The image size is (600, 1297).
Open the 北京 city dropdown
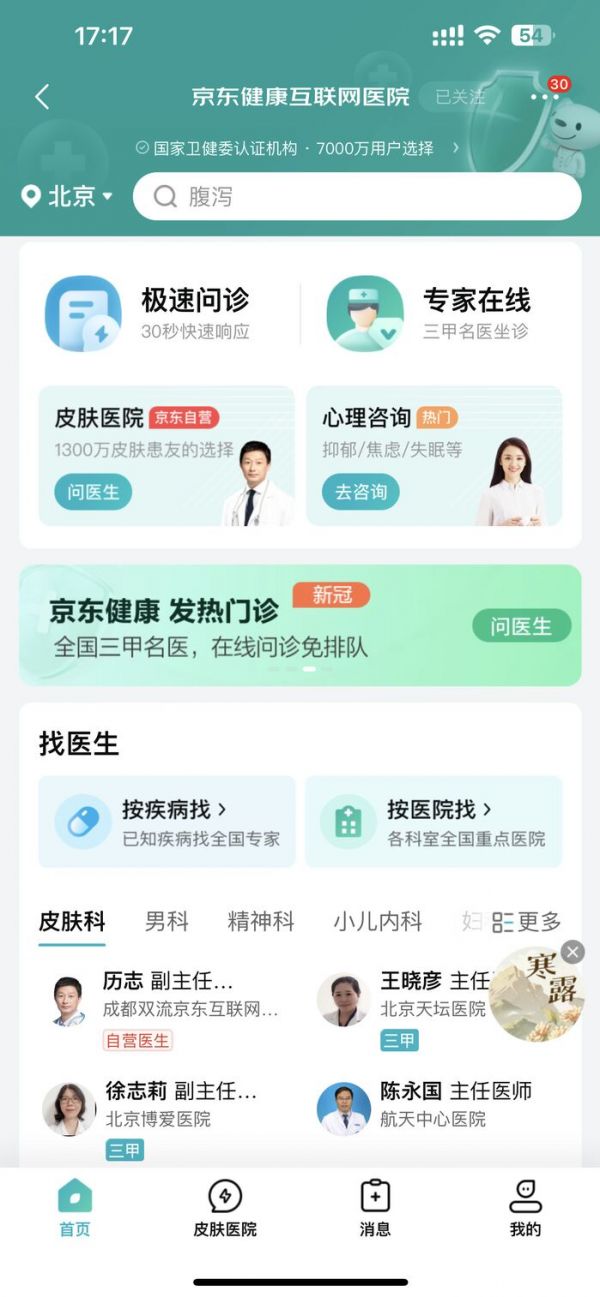[68, 196]
